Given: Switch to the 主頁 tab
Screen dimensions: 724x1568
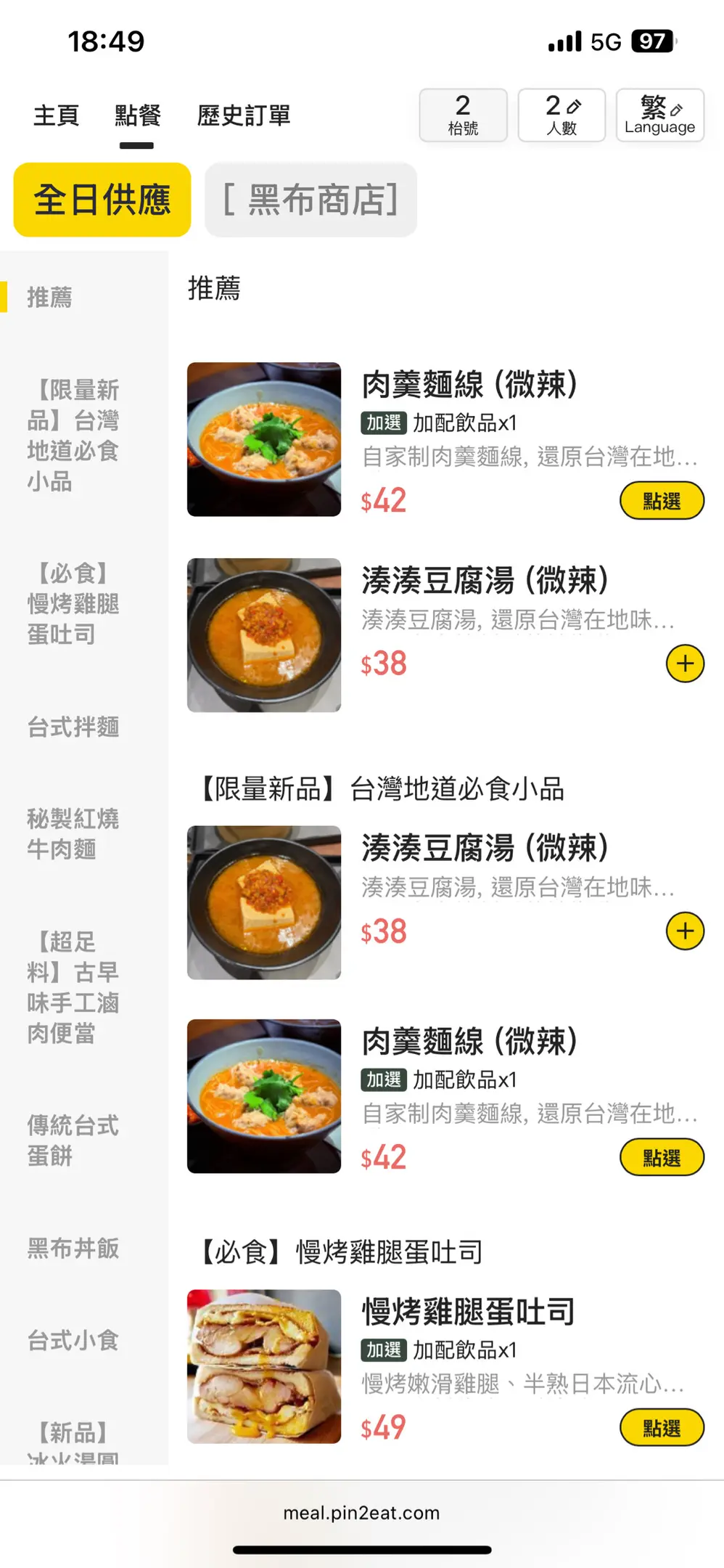Looking at the screenshot, I should pyautogui.click(x=56, y=115).
